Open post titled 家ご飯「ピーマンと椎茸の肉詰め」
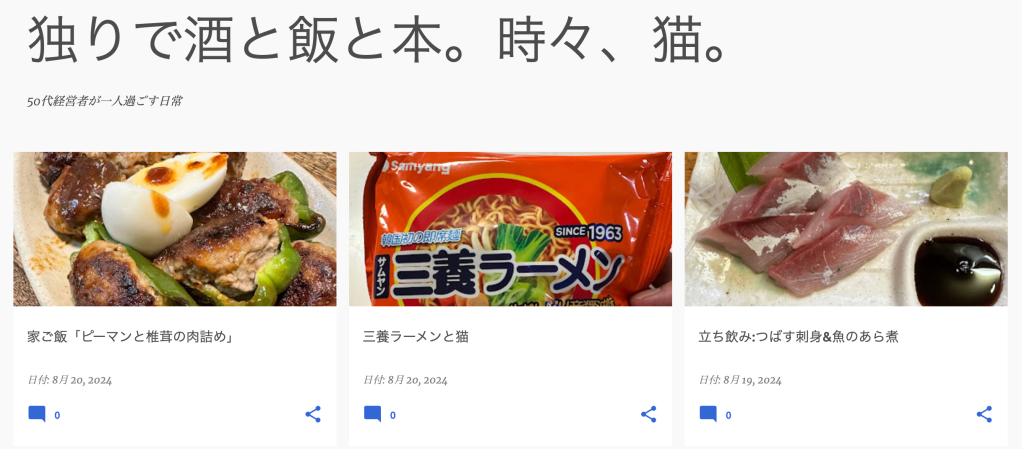 pyautogui.click(x=131, y=337)
